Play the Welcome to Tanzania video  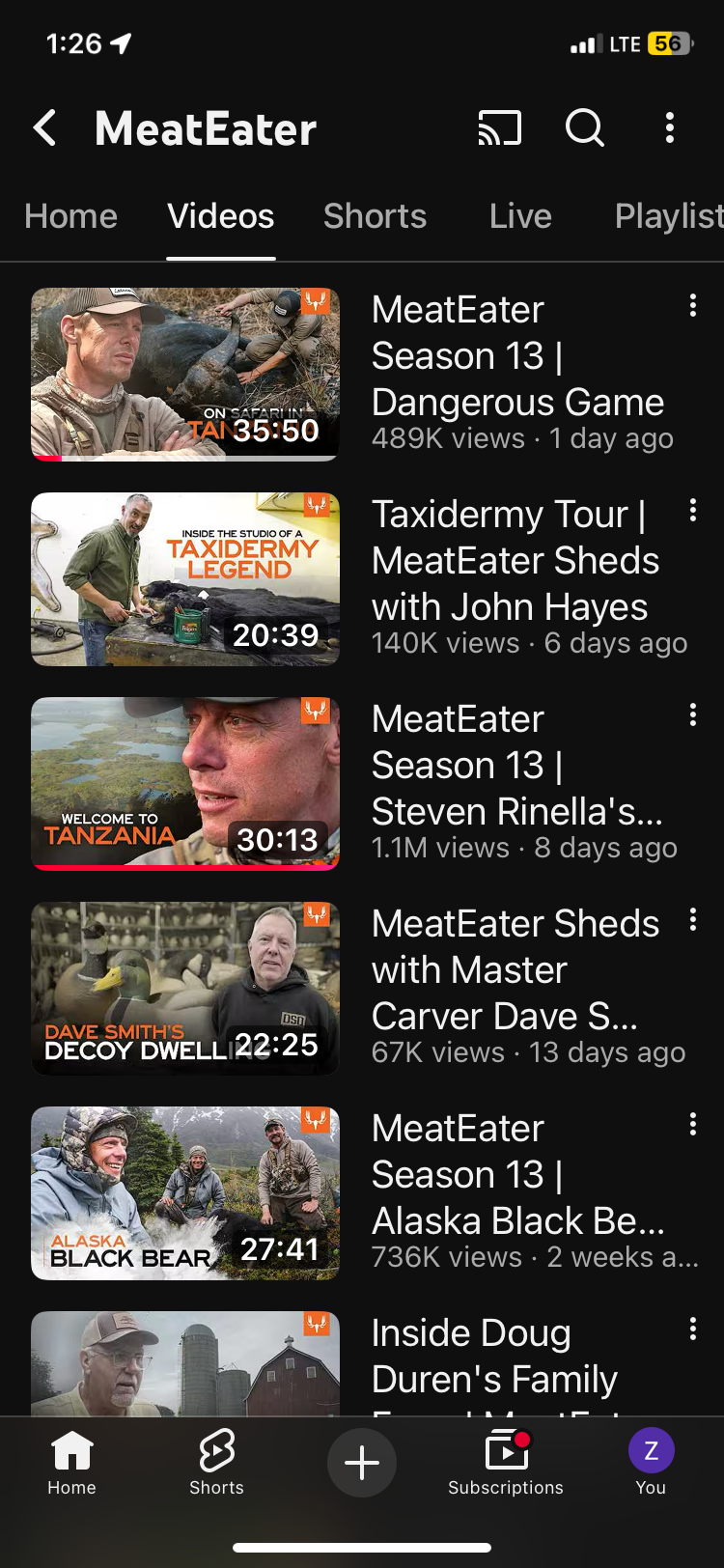(185, 784)
